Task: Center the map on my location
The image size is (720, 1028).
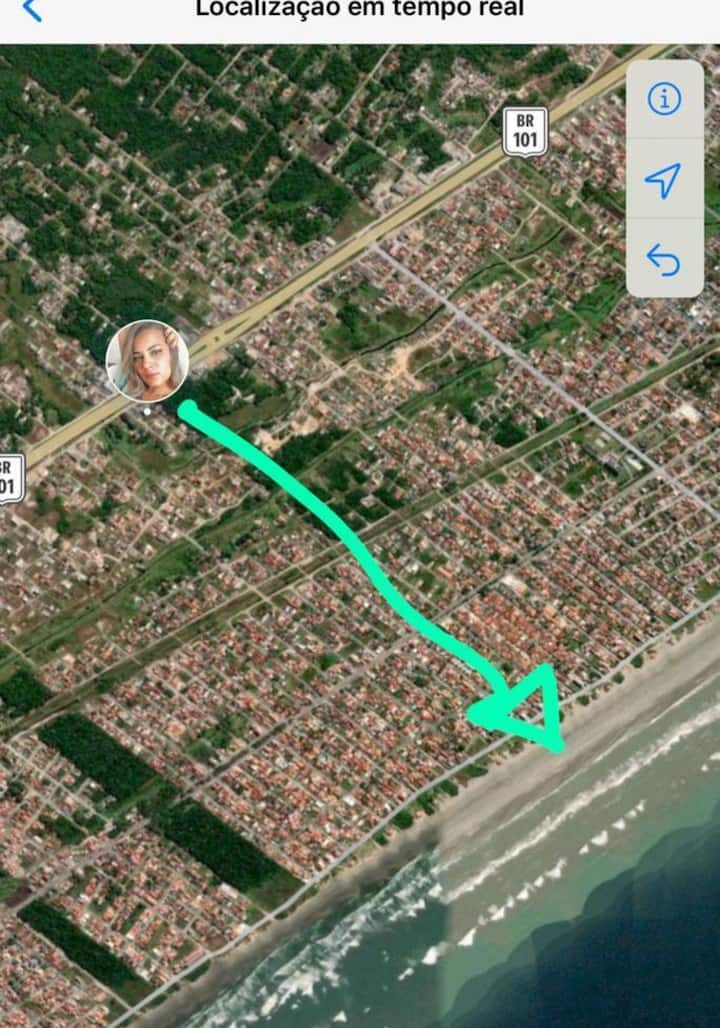Action: [663, 180]
